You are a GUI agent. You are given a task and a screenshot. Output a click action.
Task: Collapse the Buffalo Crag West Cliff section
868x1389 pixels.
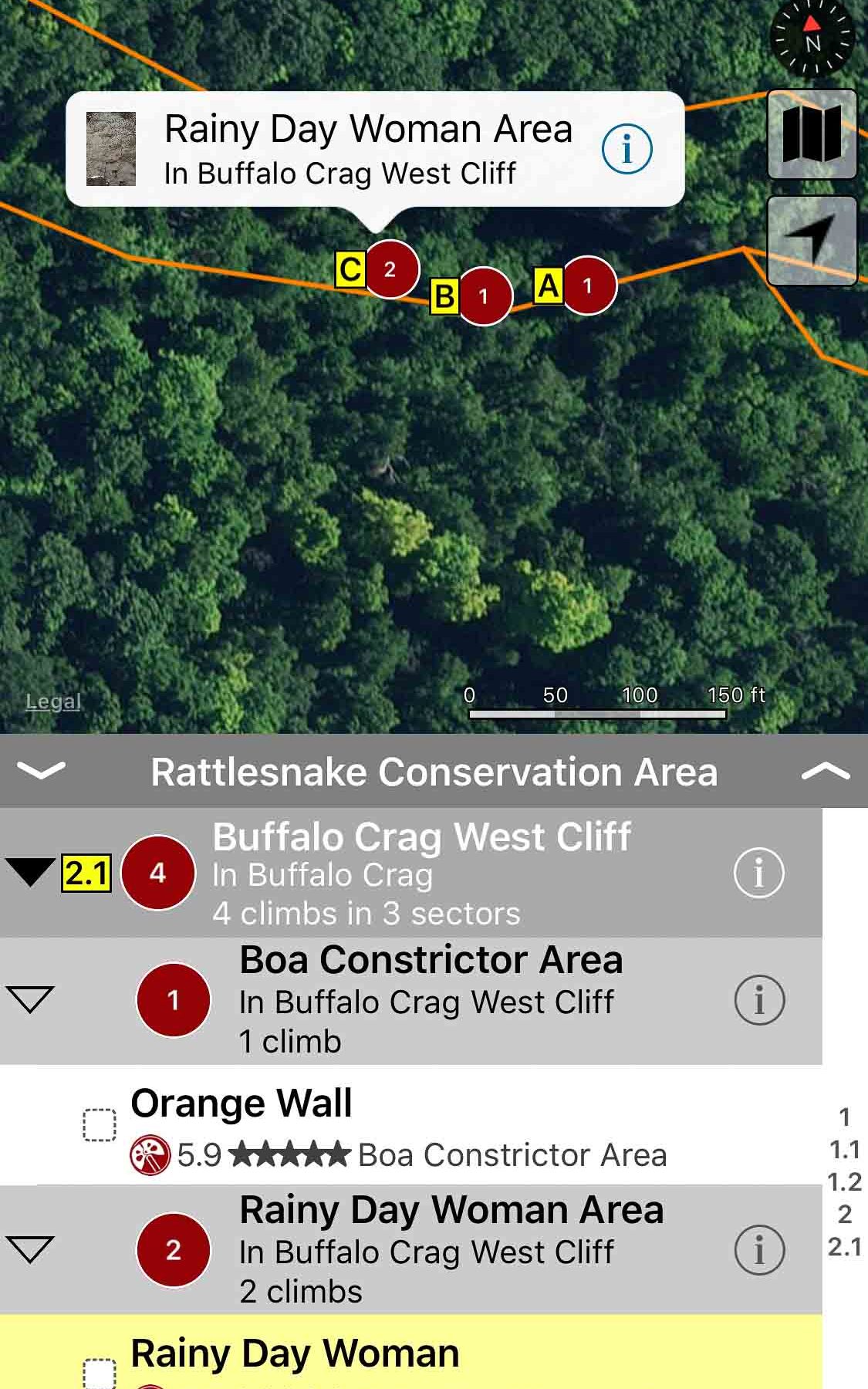tap(29, 872)
